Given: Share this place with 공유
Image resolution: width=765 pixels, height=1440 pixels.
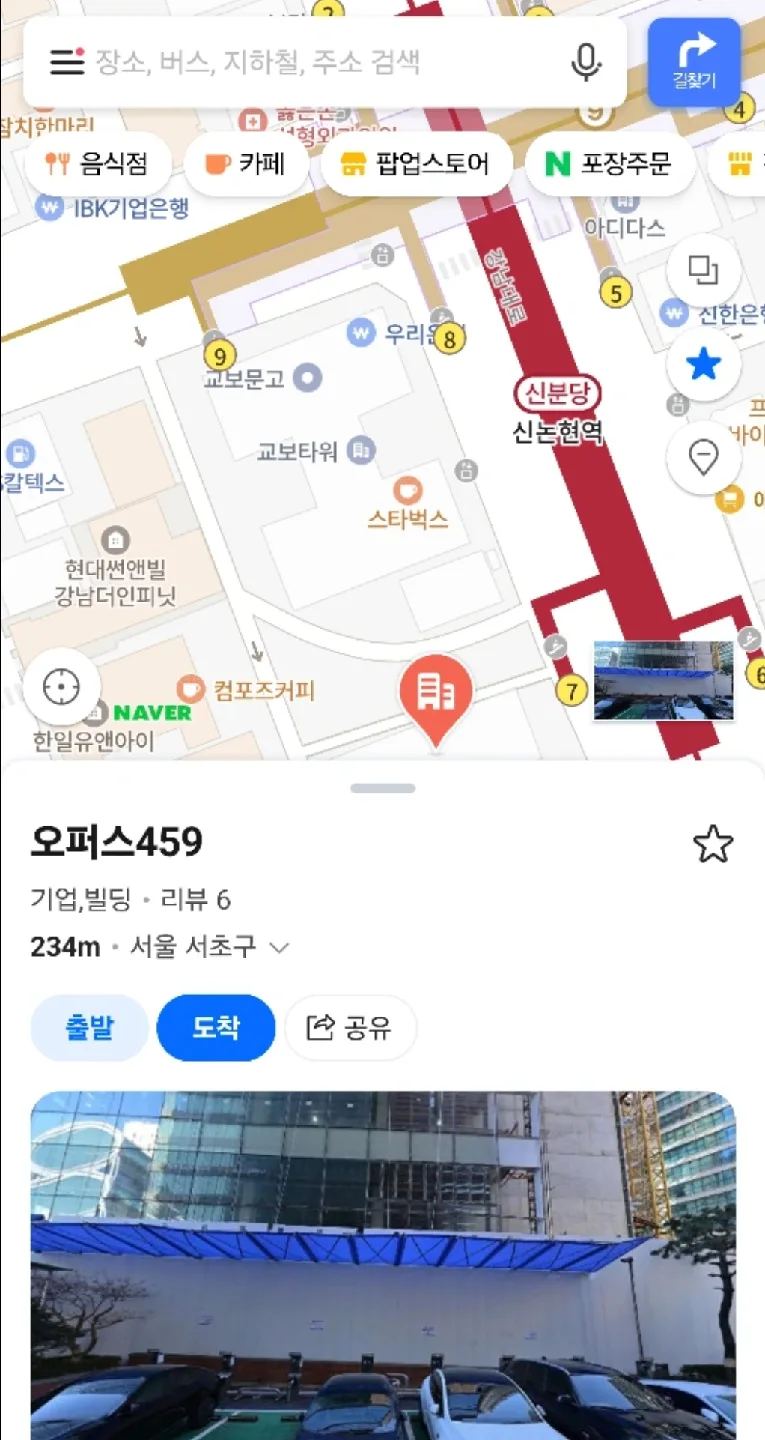Looking at the screenshot, I should tap(350, 1027).
